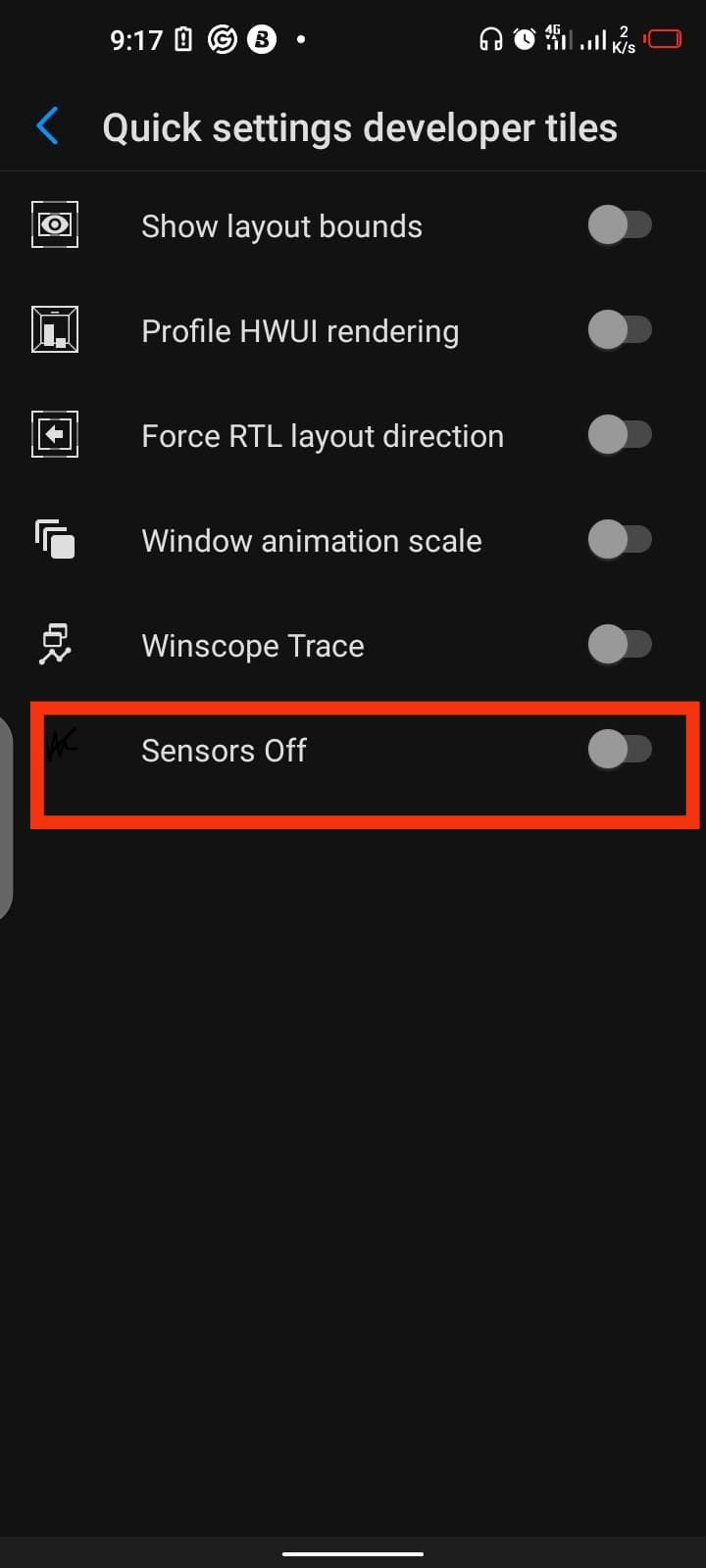Tap the Winscope Trace icon
The height and width of the screenshot is (1568, 706).
(54, 645)
